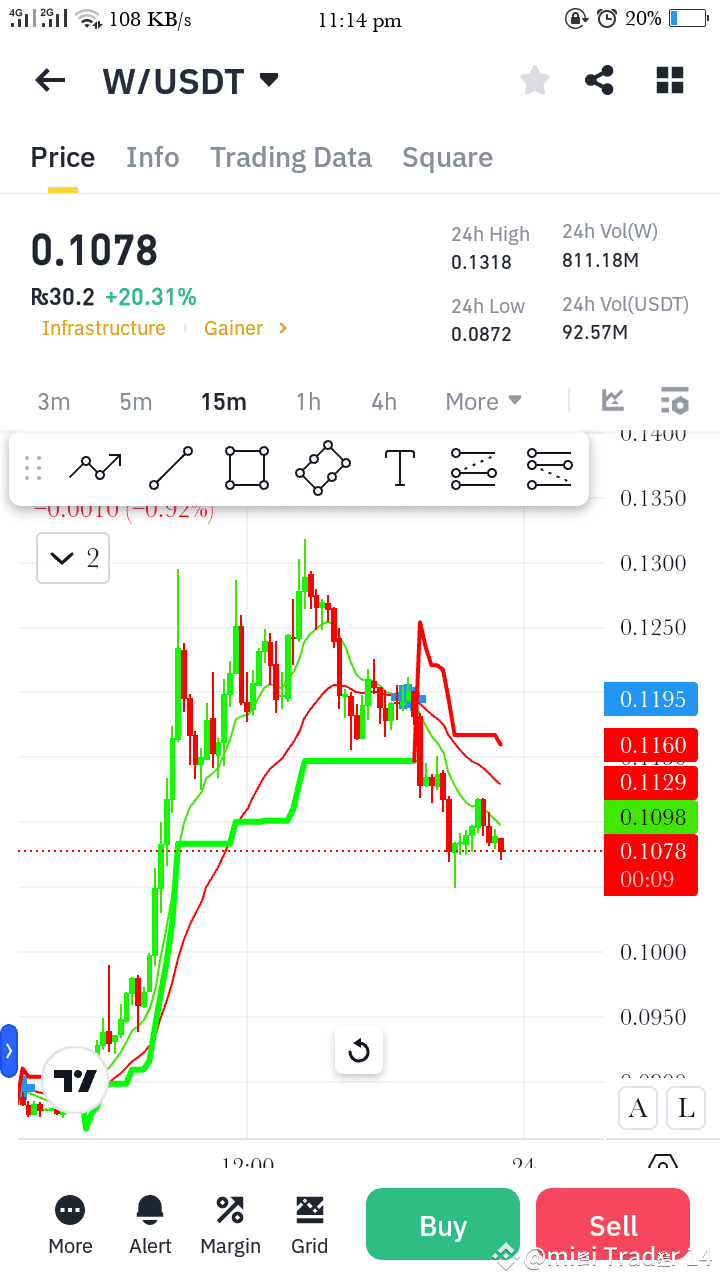Select the rotated rectangle drawing tool
Screen dimensions: 720x1280
pyautogui.click(x=322, y=467)
